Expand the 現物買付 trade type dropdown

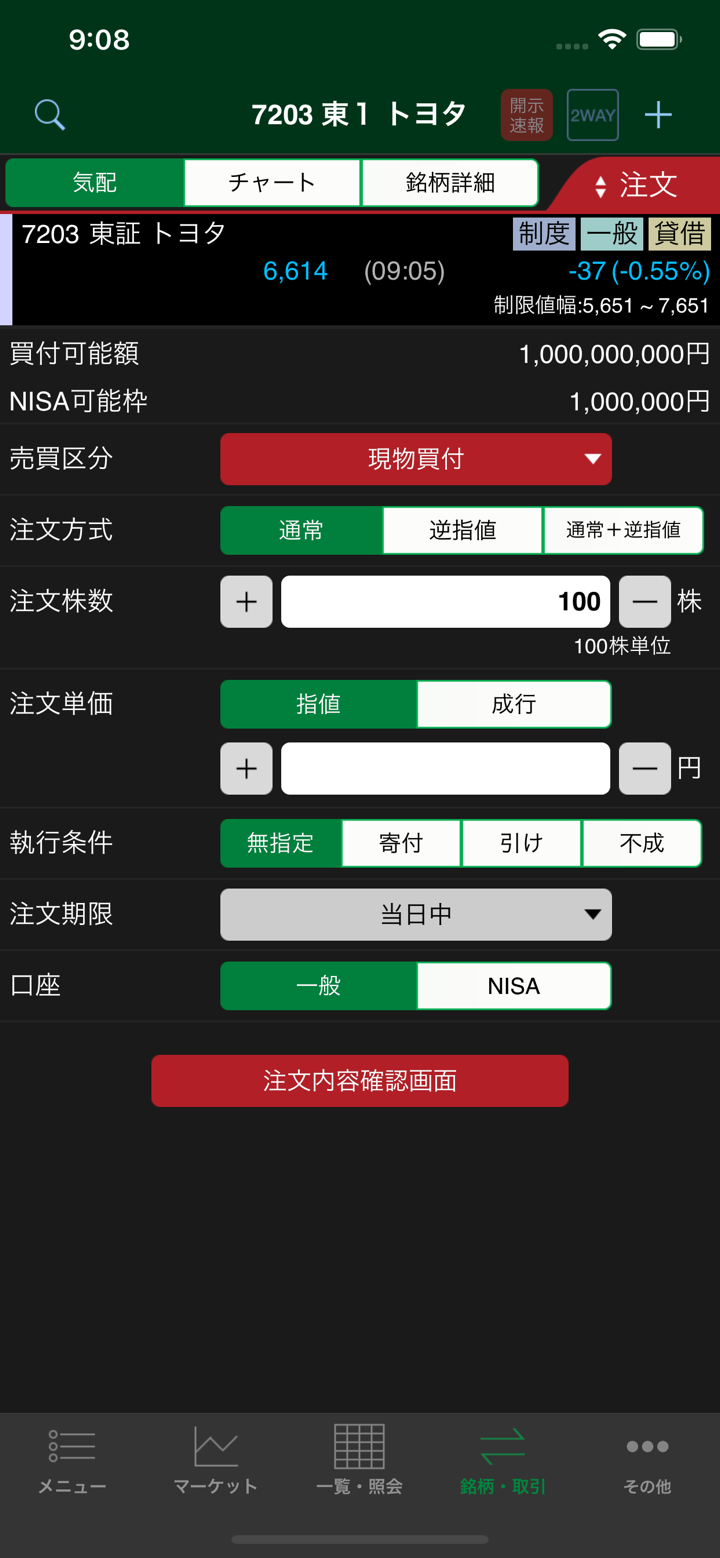[x=416, y=459]
